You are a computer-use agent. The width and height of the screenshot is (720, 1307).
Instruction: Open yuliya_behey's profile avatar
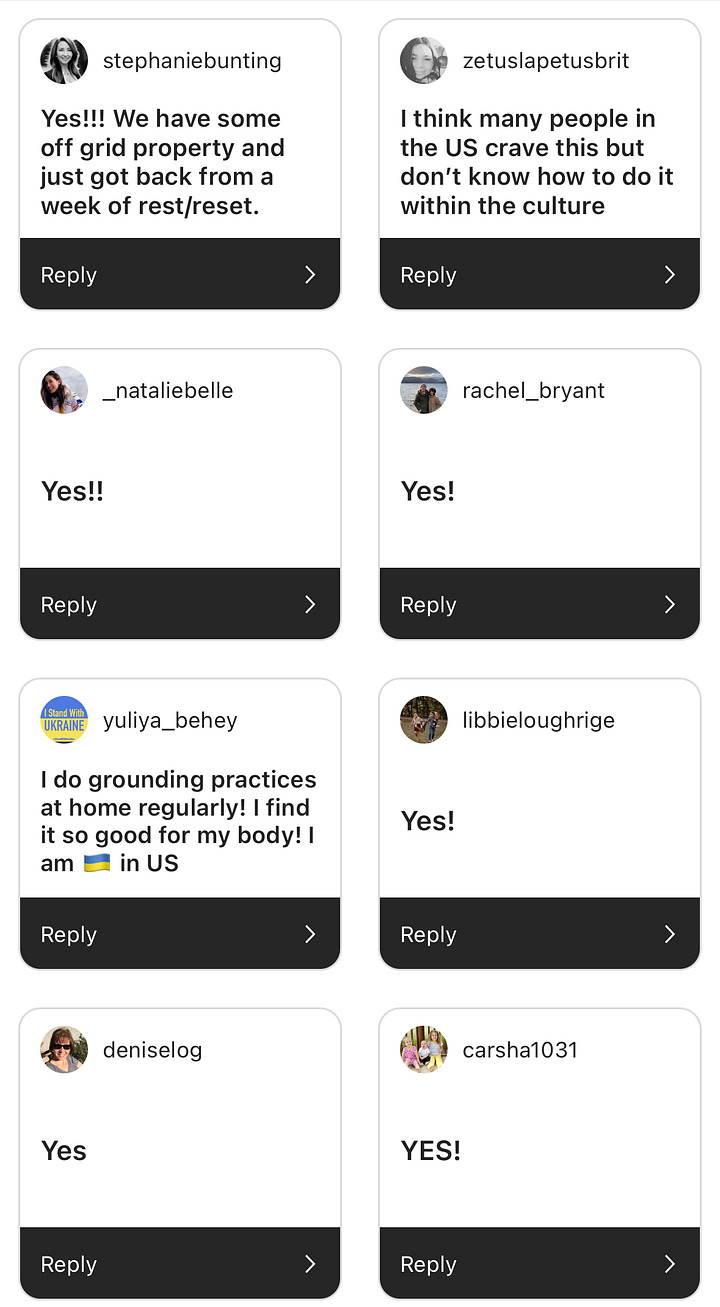click(64, 720)
